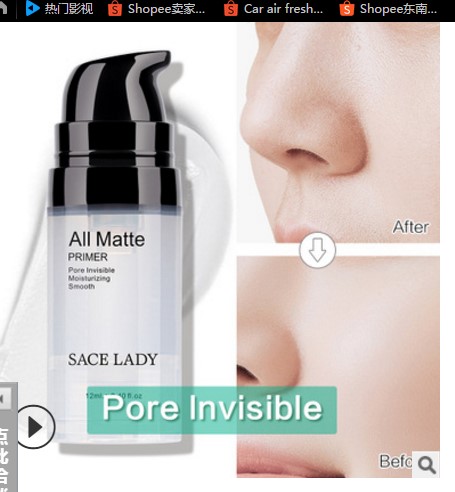This screenshot has width=455, height=492.
Task: Open the Car air fresh bookmark
Action: [273, 9]
